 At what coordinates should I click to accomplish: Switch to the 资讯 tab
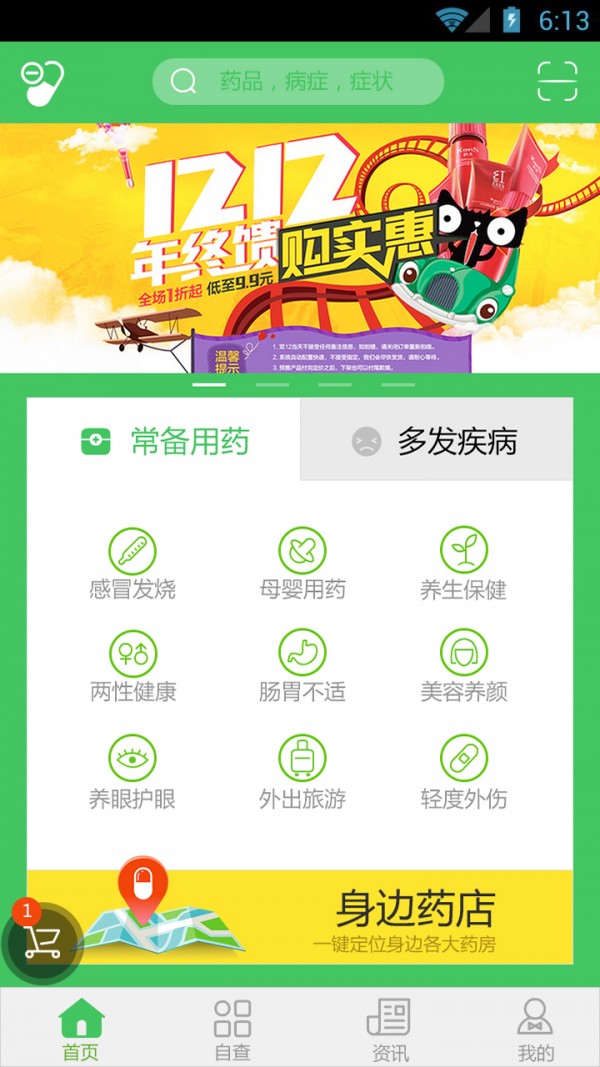coord(389,1029)
